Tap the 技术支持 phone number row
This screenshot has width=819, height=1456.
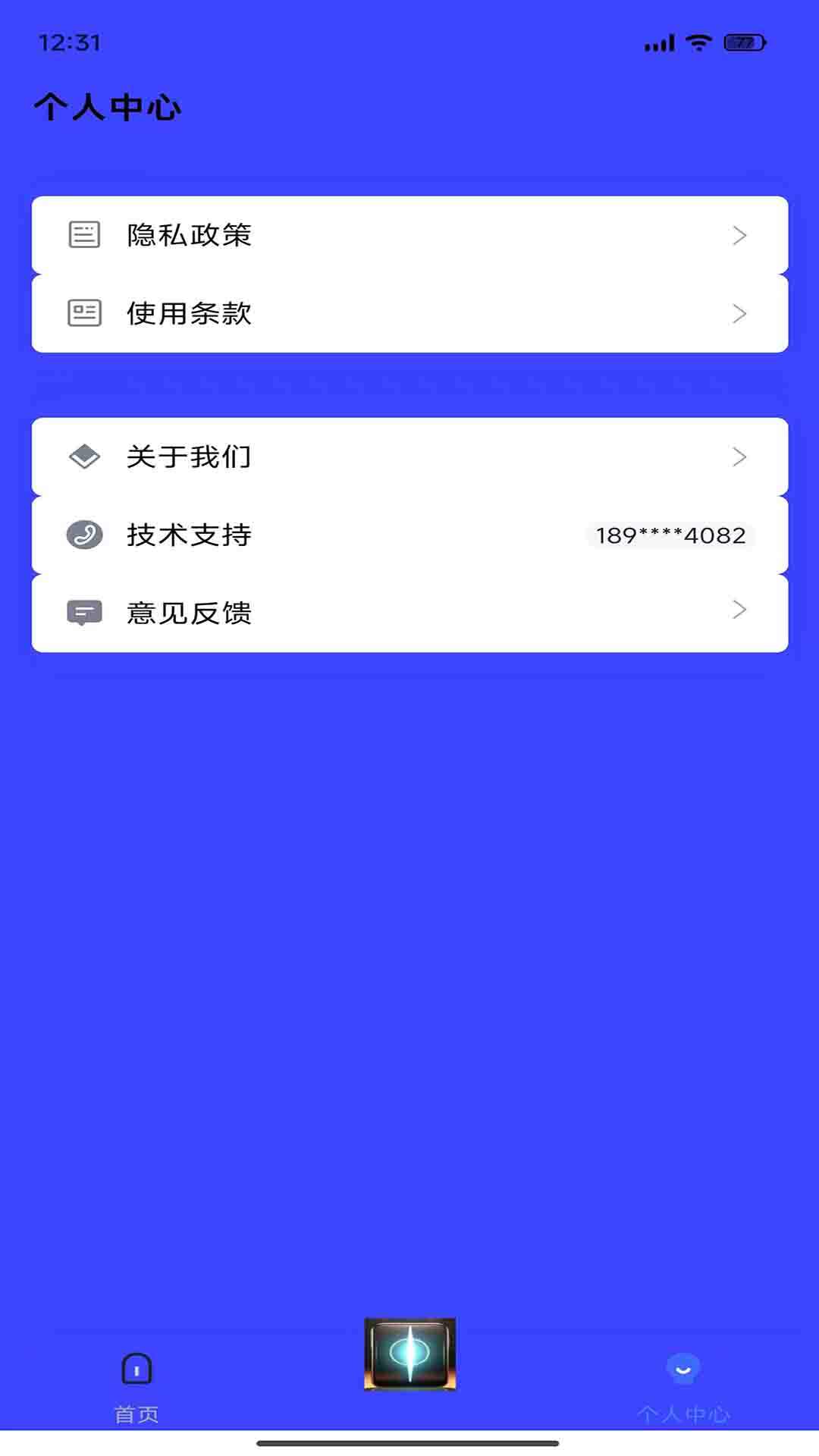409,535
